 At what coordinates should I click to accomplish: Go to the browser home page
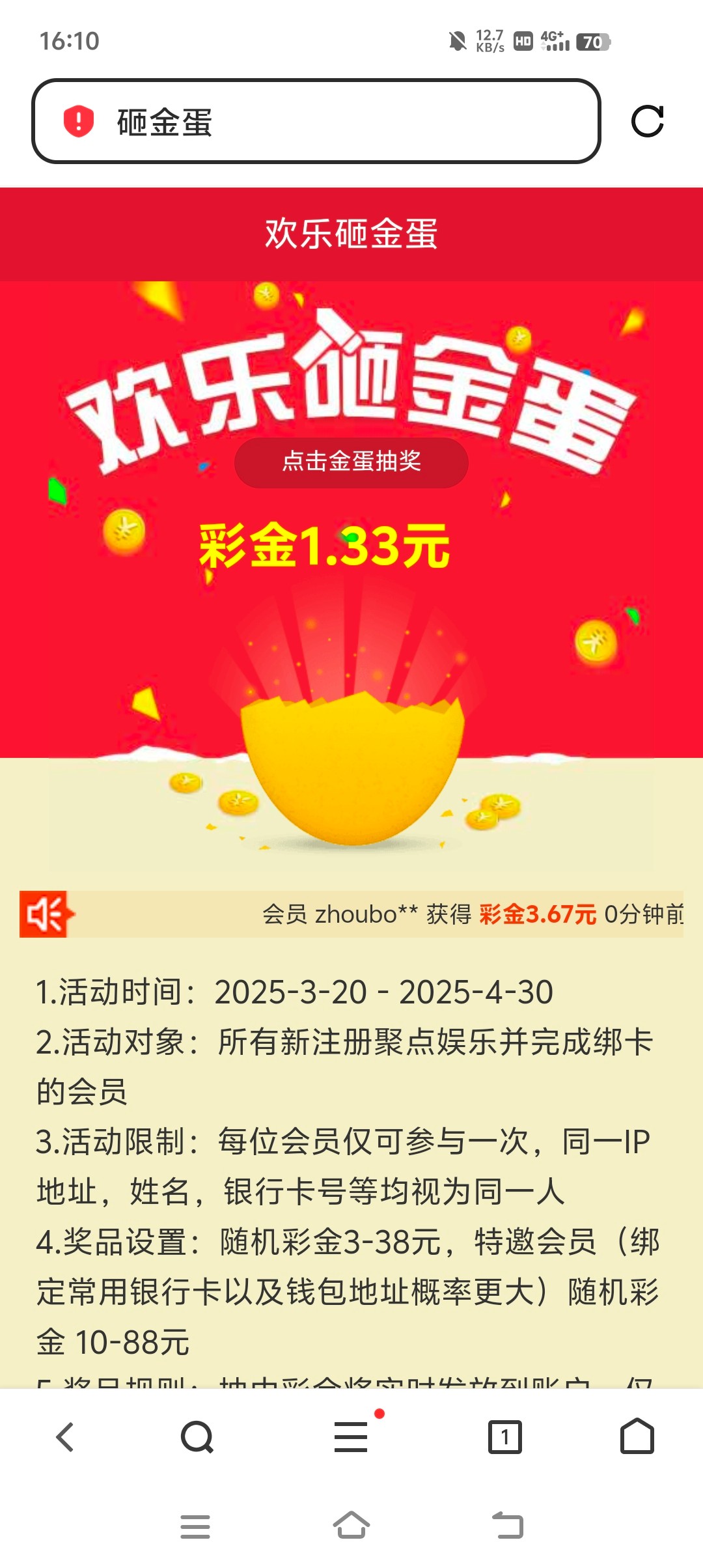(x=637, y=1436)
